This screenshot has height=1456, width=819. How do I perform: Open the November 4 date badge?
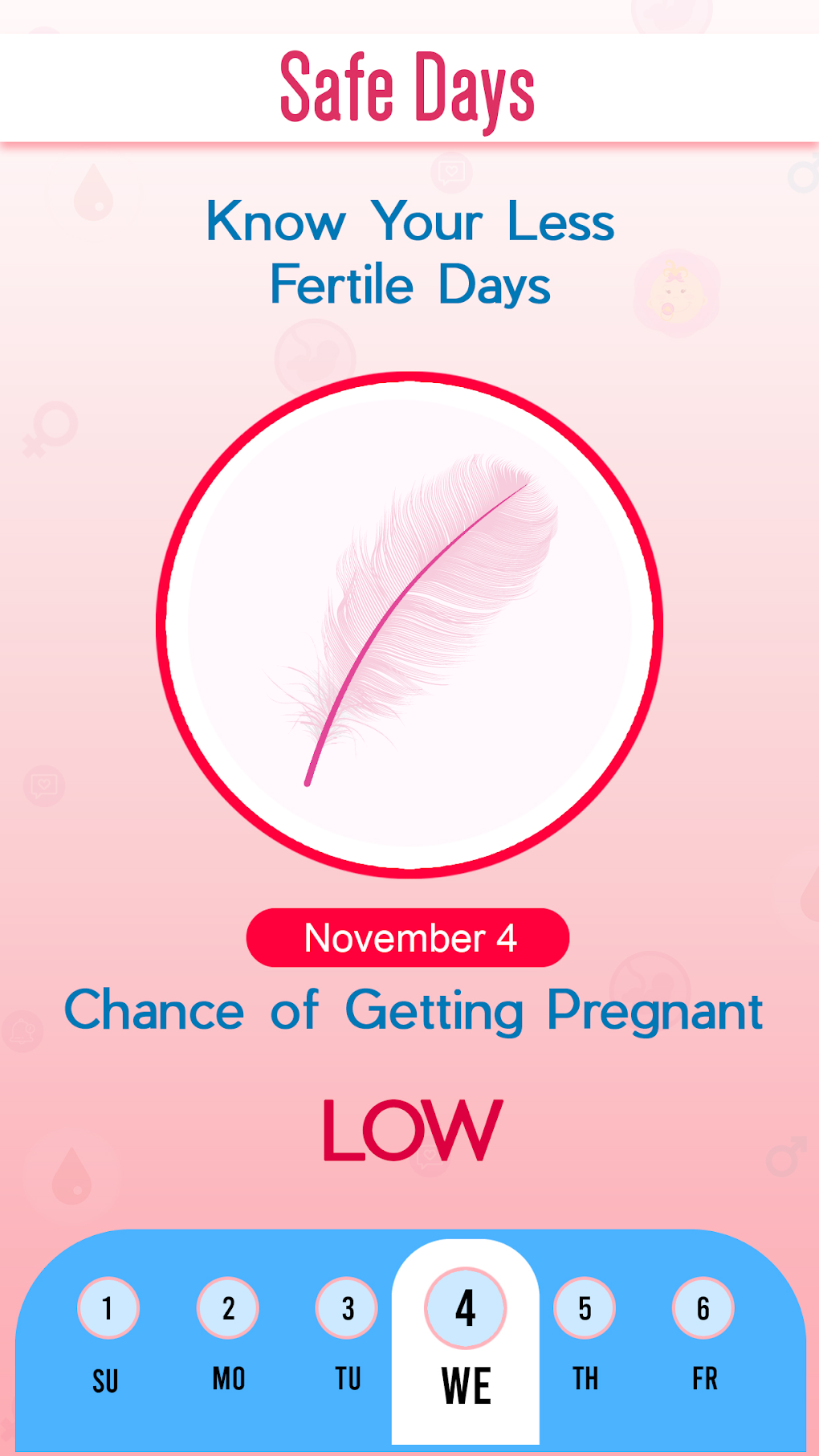pos(409,937)
